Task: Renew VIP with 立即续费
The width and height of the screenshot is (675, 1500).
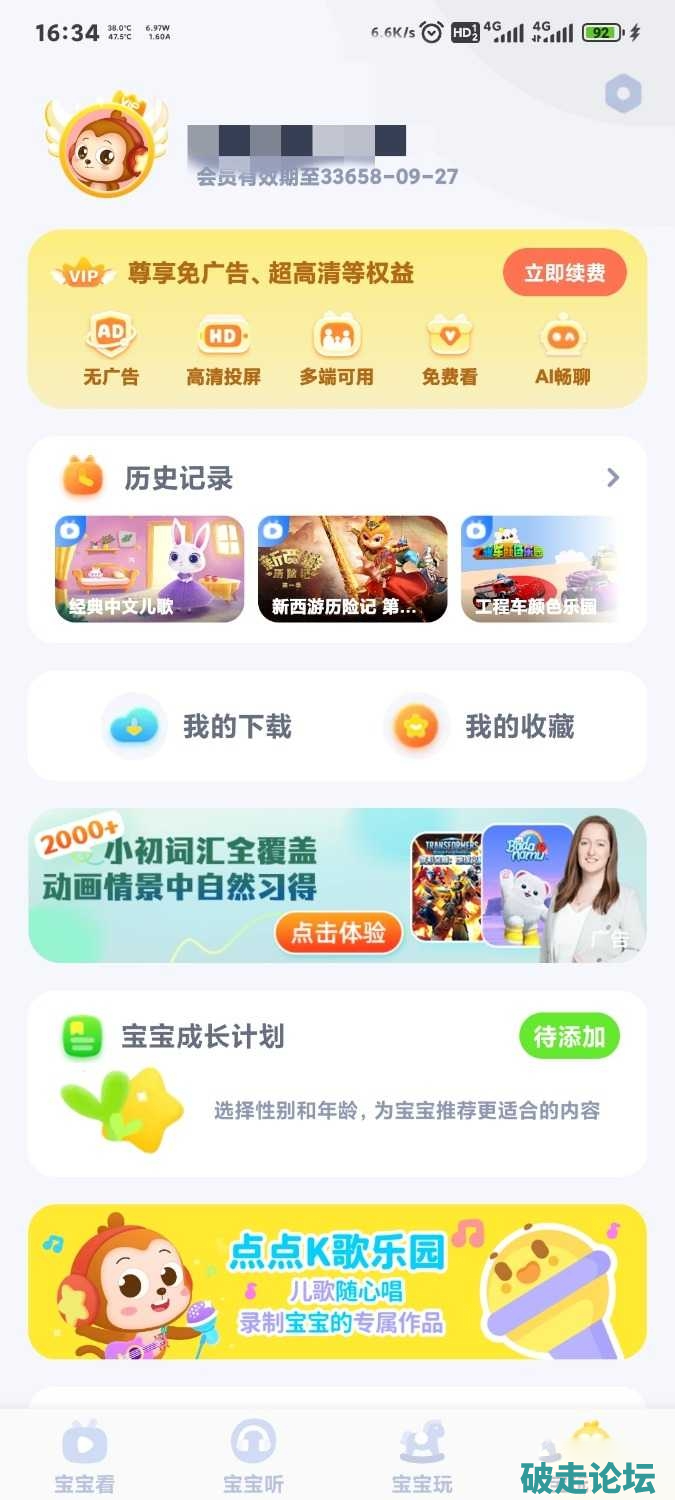Action: (x=564, y=273)
